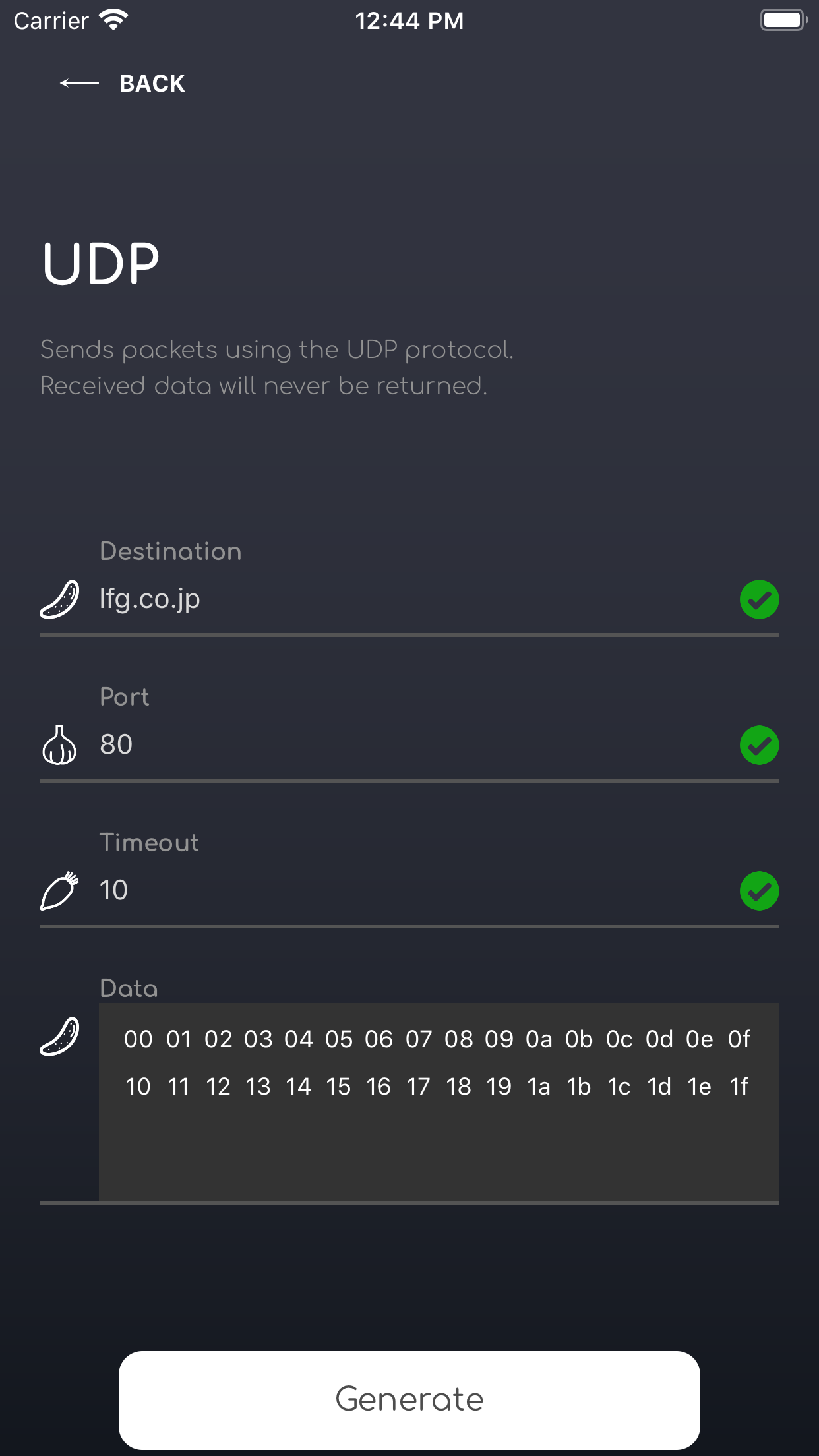Screen dimensions: 819x1456
Task: Toggle the validation checkmark for Port
Action: pos(759,745)
